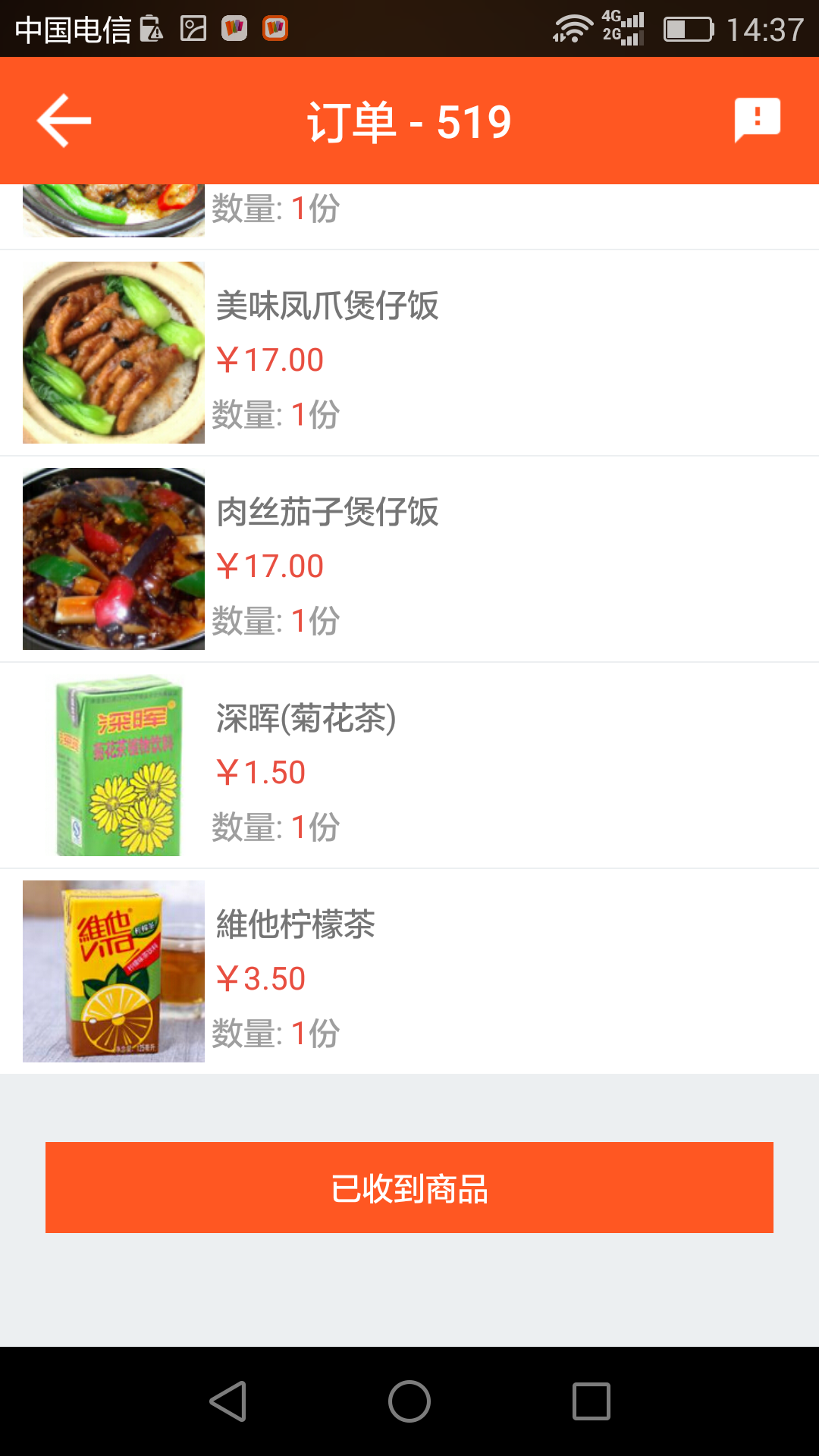819x1456 pixels.
Task: View the 美味凤爪煲仔饭 photo thumbnail
Action: click(x=114, y=351)
